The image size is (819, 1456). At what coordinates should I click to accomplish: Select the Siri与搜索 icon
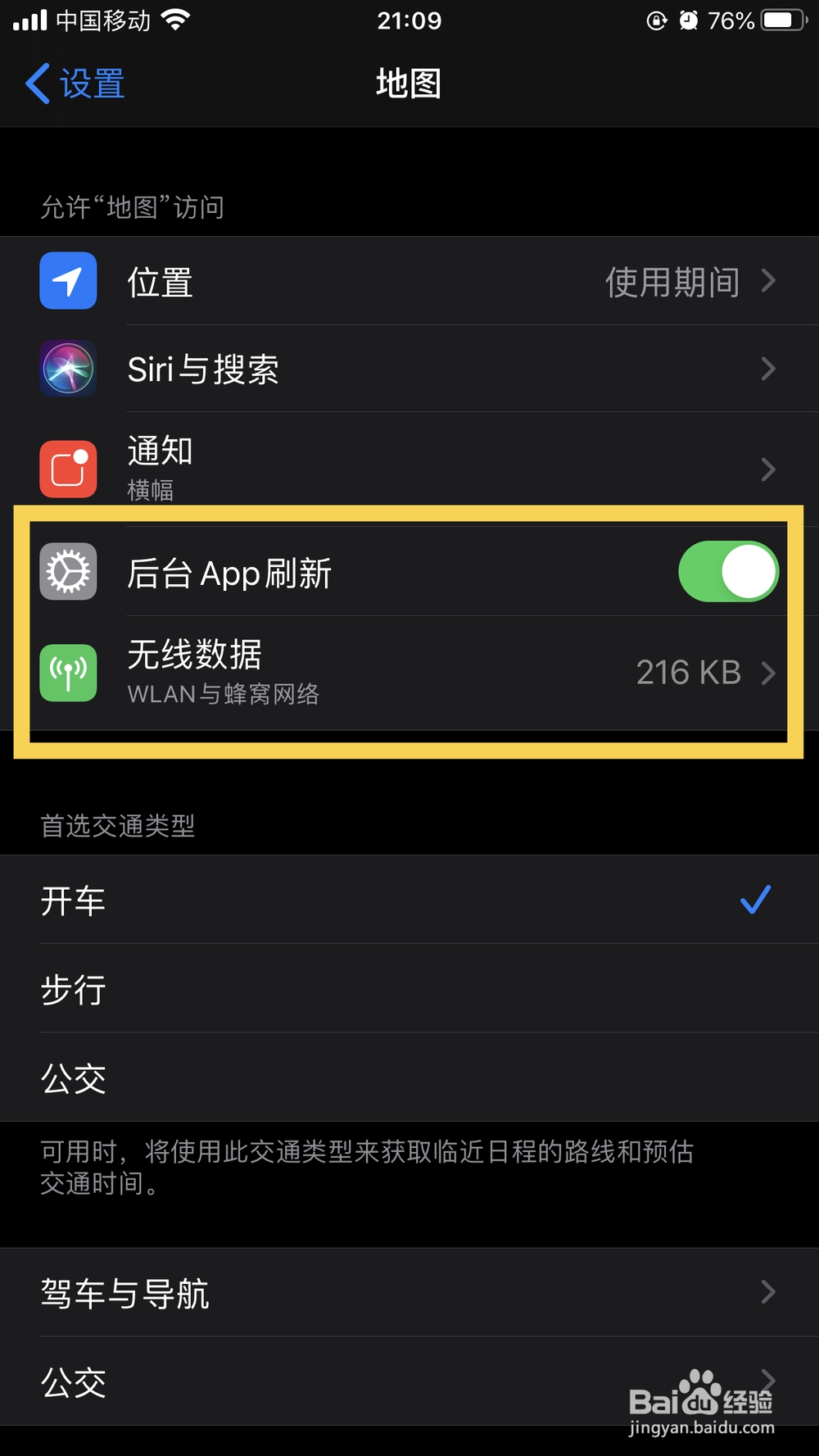(x=68, y=369)
